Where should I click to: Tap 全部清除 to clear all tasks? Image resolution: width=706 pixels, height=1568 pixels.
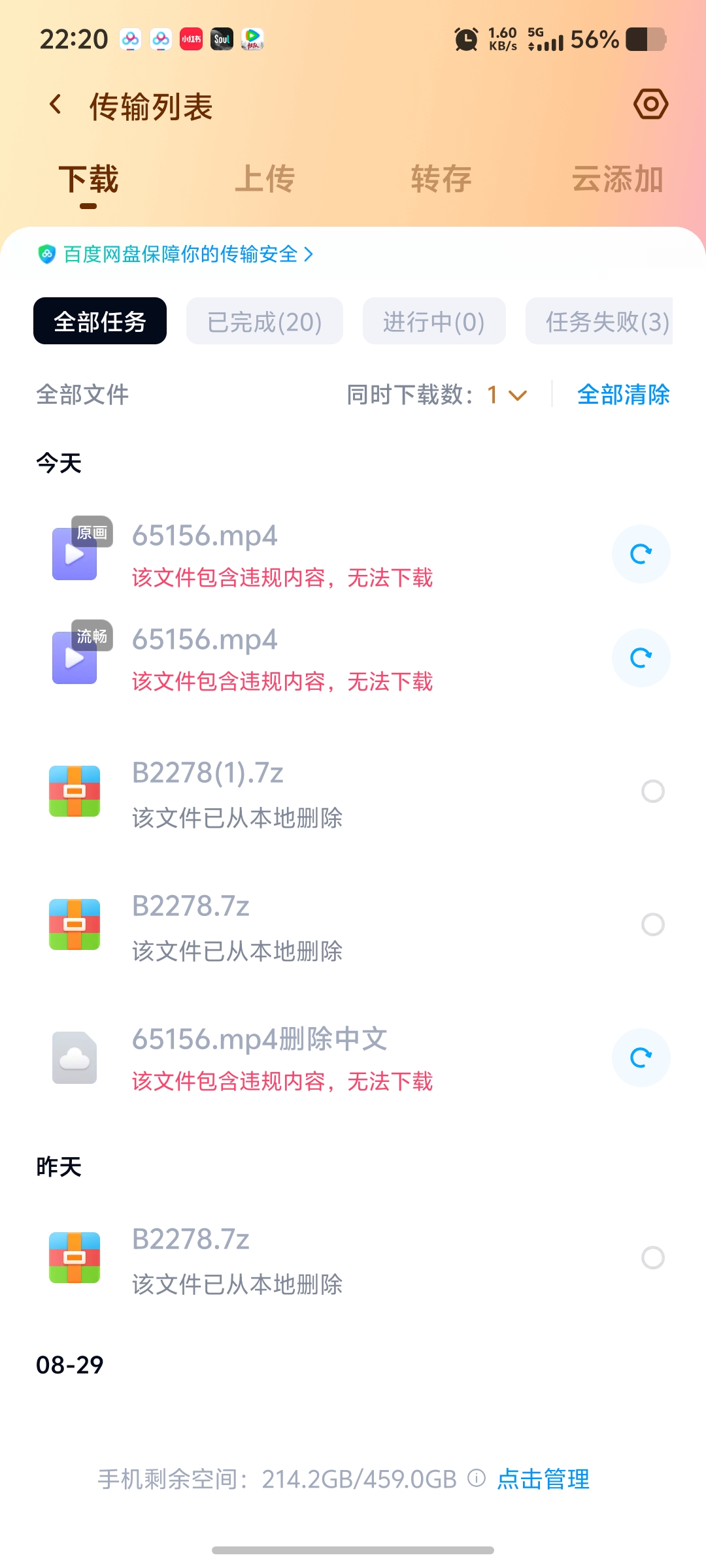click(623, 395)
